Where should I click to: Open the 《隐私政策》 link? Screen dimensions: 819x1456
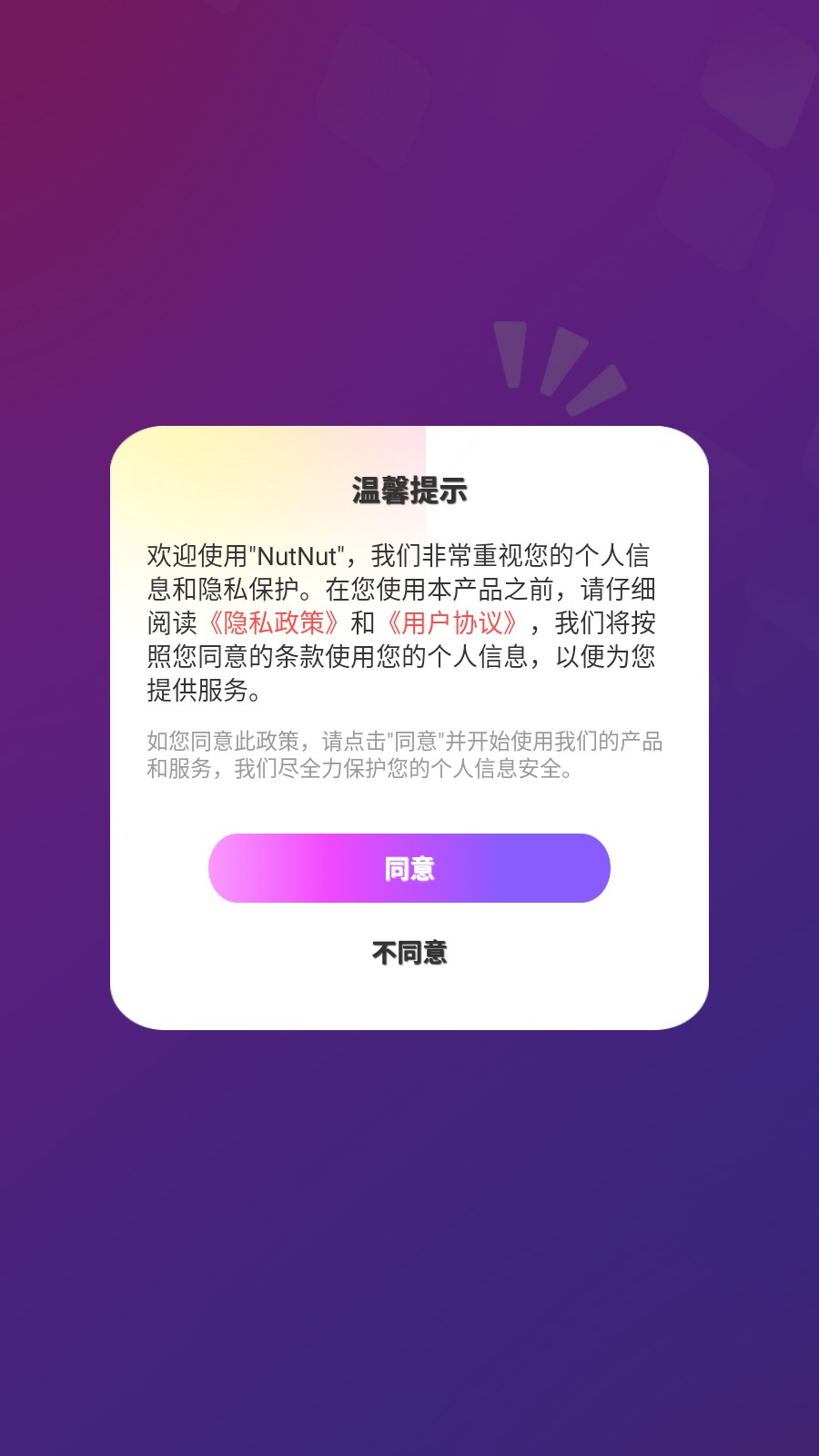point(274,623)
